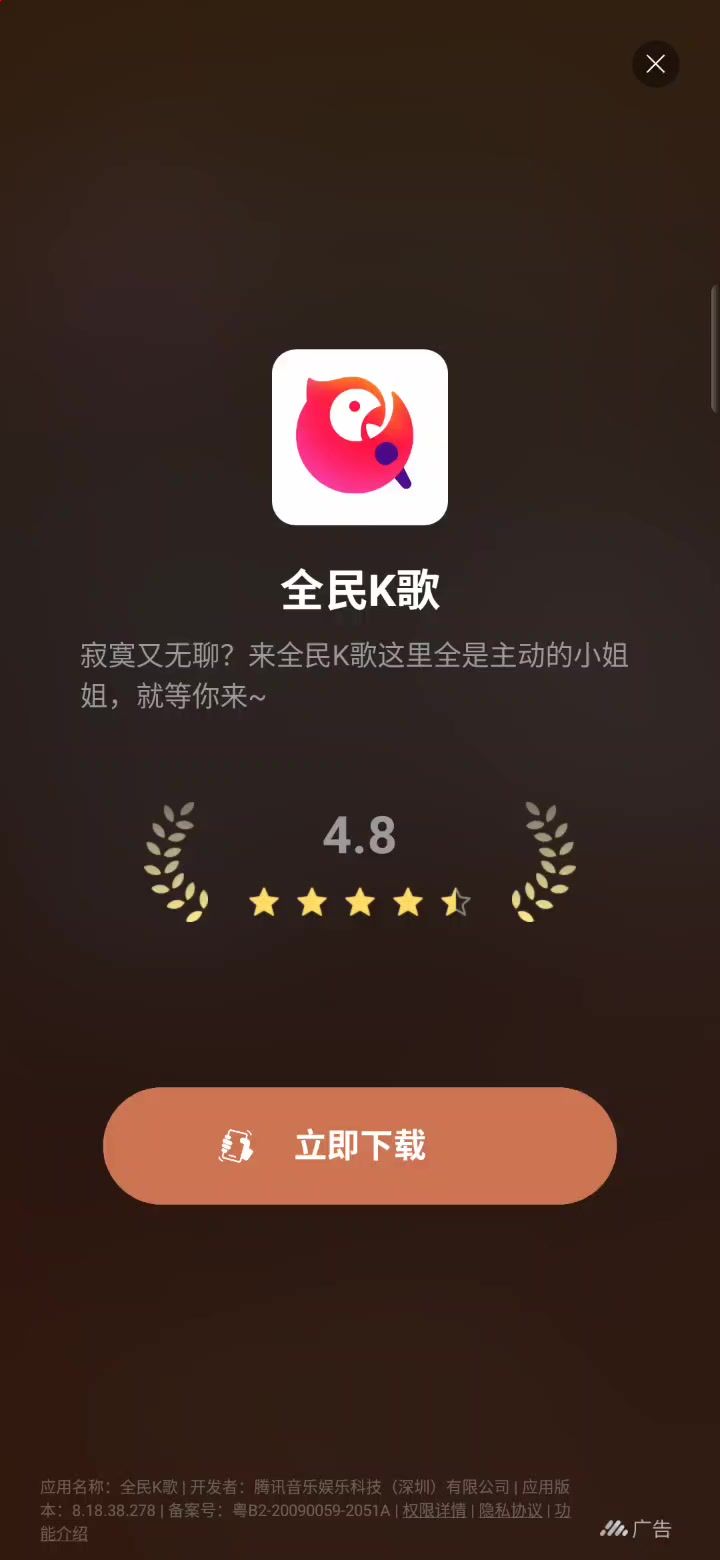Screen dimensions: 720x1560
Task: Open the 权限详情 permissions link
Action: pyautogui.click(x=434, y=1510)
